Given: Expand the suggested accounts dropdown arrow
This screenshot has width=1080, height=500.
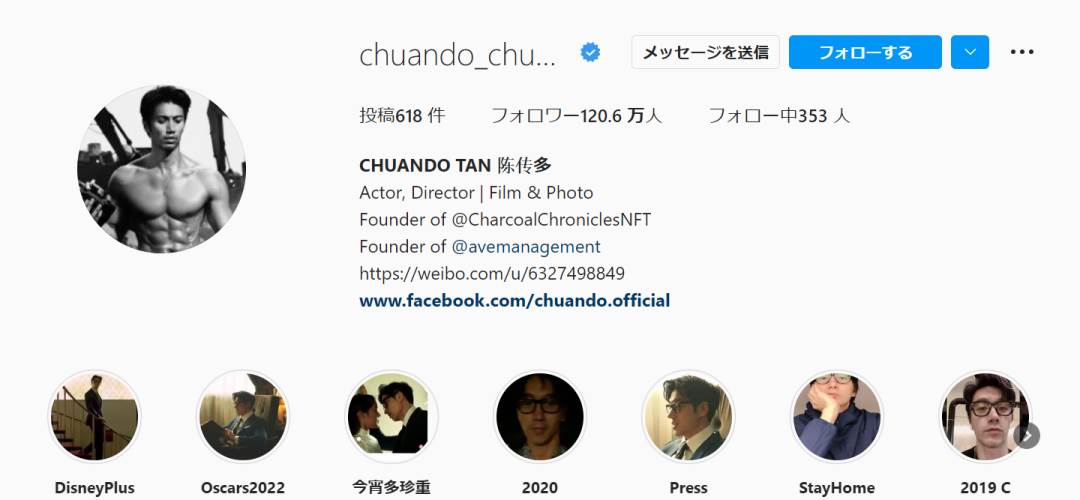Looking at the screenshot, I should pos(970,52).
